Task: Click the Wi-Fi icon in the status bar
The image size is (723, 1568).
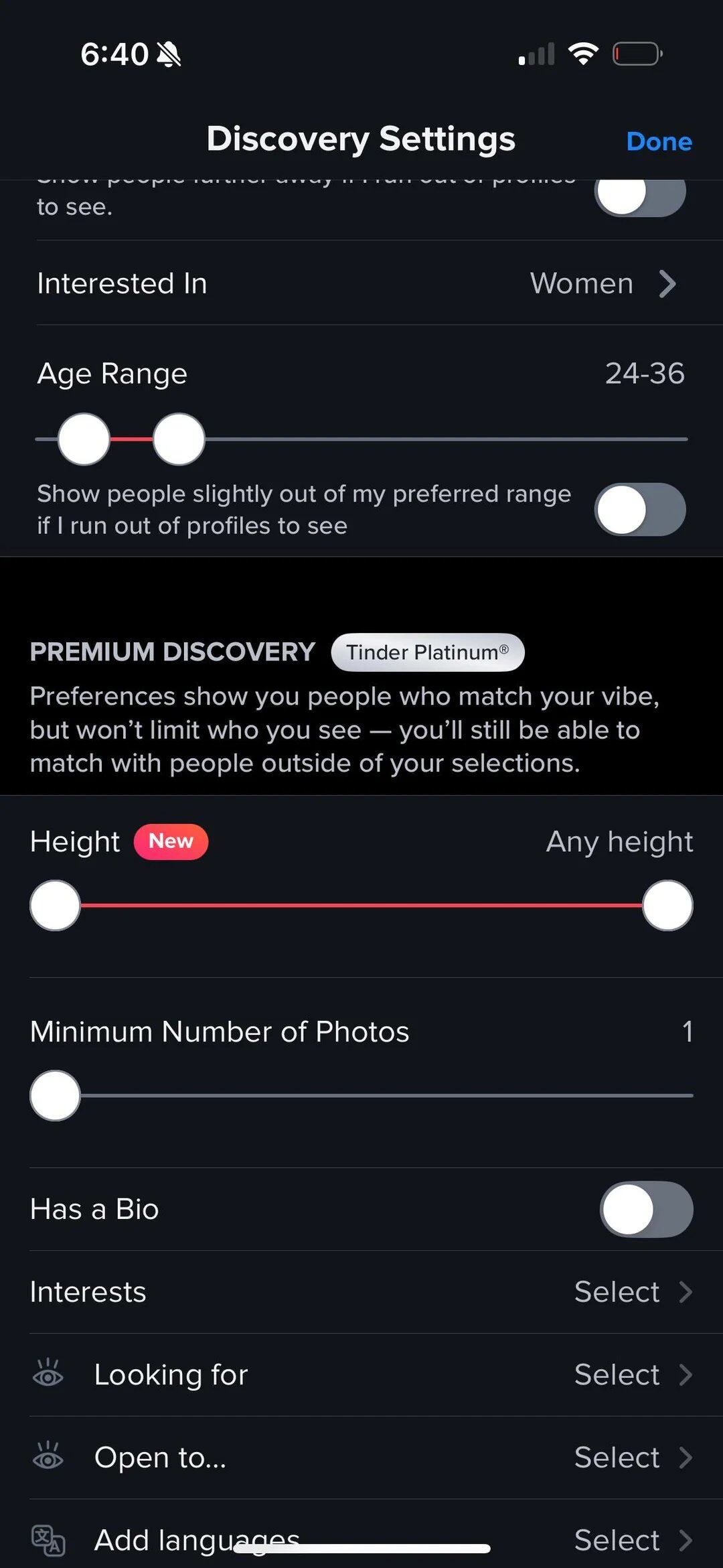Action: coord(583,53)
